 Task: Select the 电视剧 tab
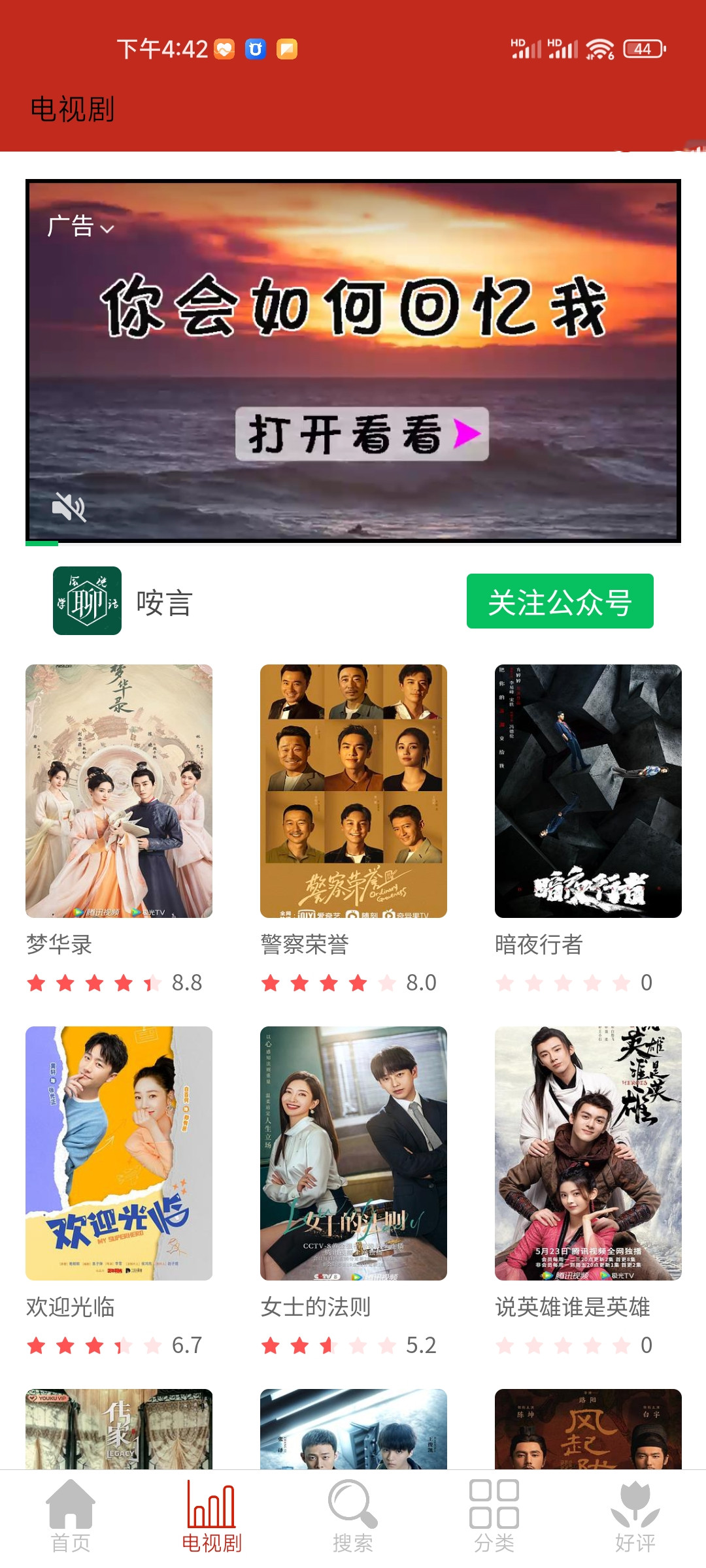[211, 1516]
